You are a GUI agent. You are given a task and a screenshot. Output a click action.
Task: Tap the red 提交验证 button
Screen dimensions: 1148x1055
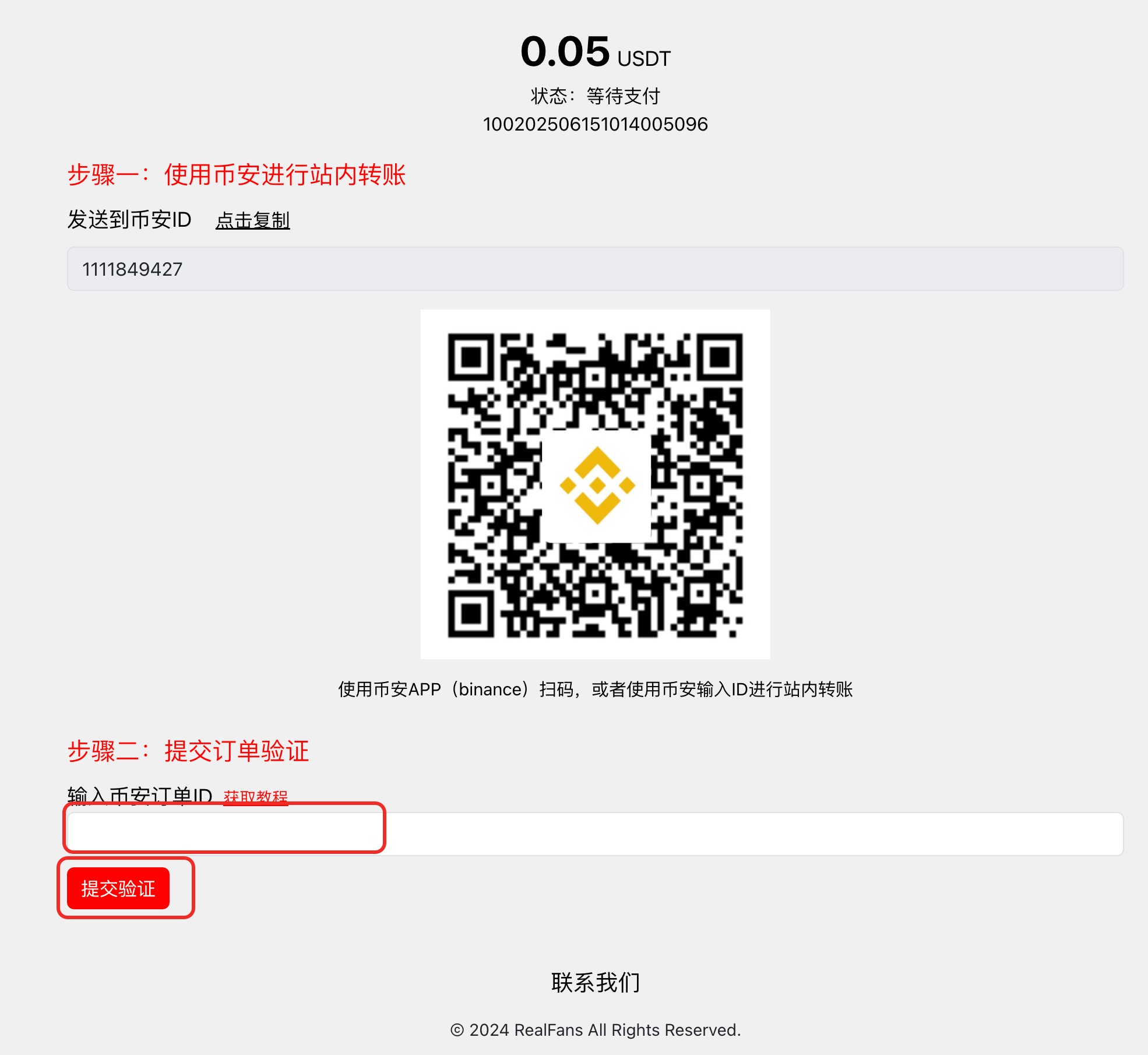click(118, 888)
